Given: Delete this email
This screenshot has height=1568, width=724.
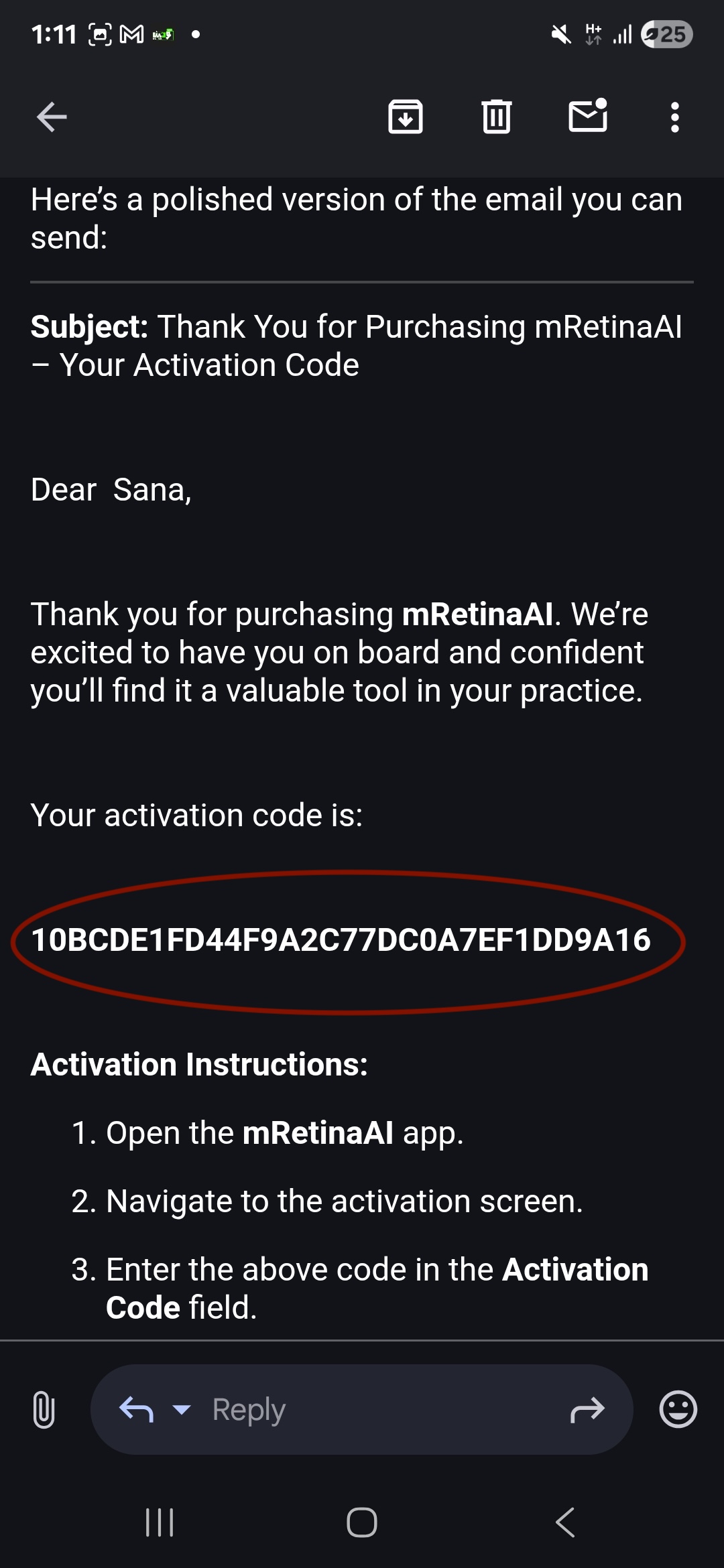Looking at the screenshot, I should coord(495,117).
